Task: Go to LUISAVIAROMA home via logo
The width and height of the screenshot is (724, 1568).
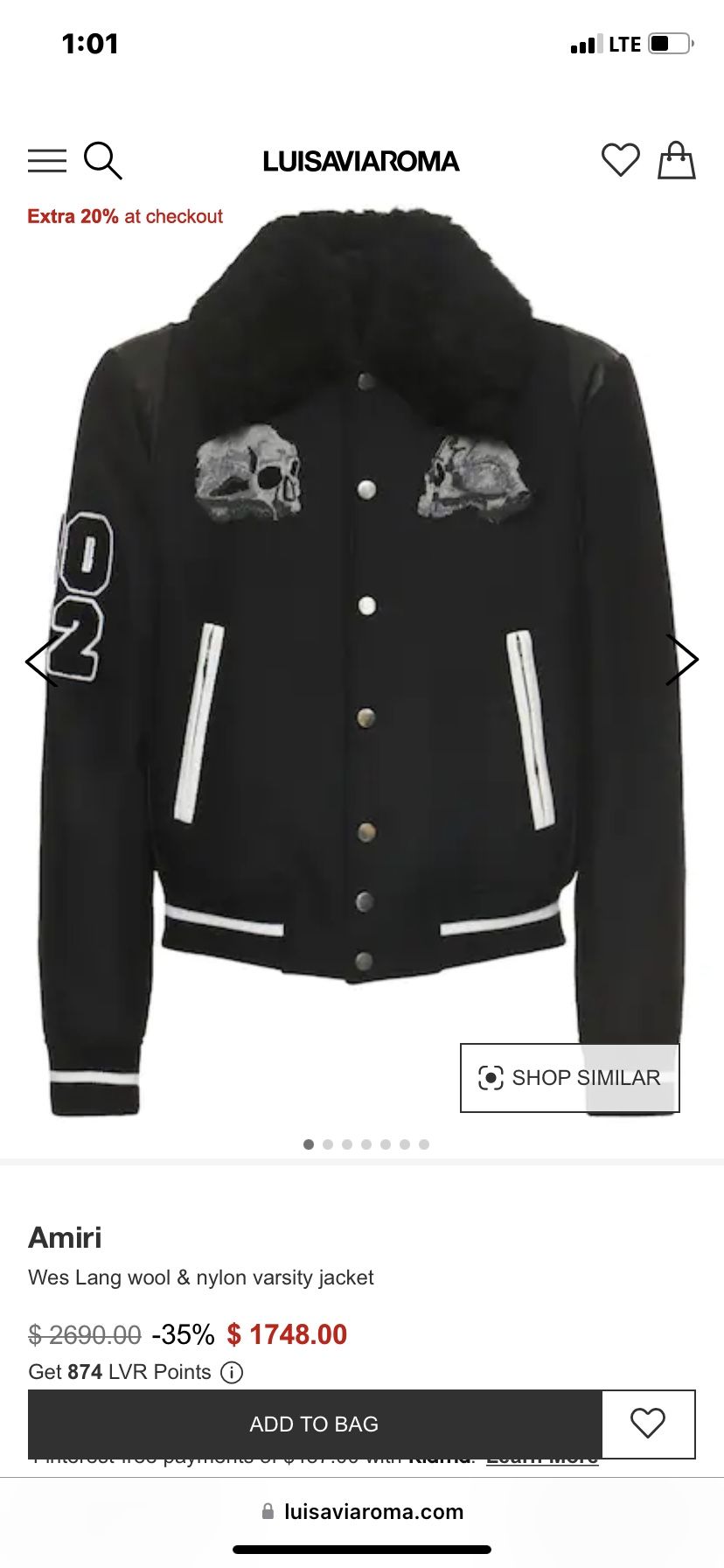Action: [361, 161]
